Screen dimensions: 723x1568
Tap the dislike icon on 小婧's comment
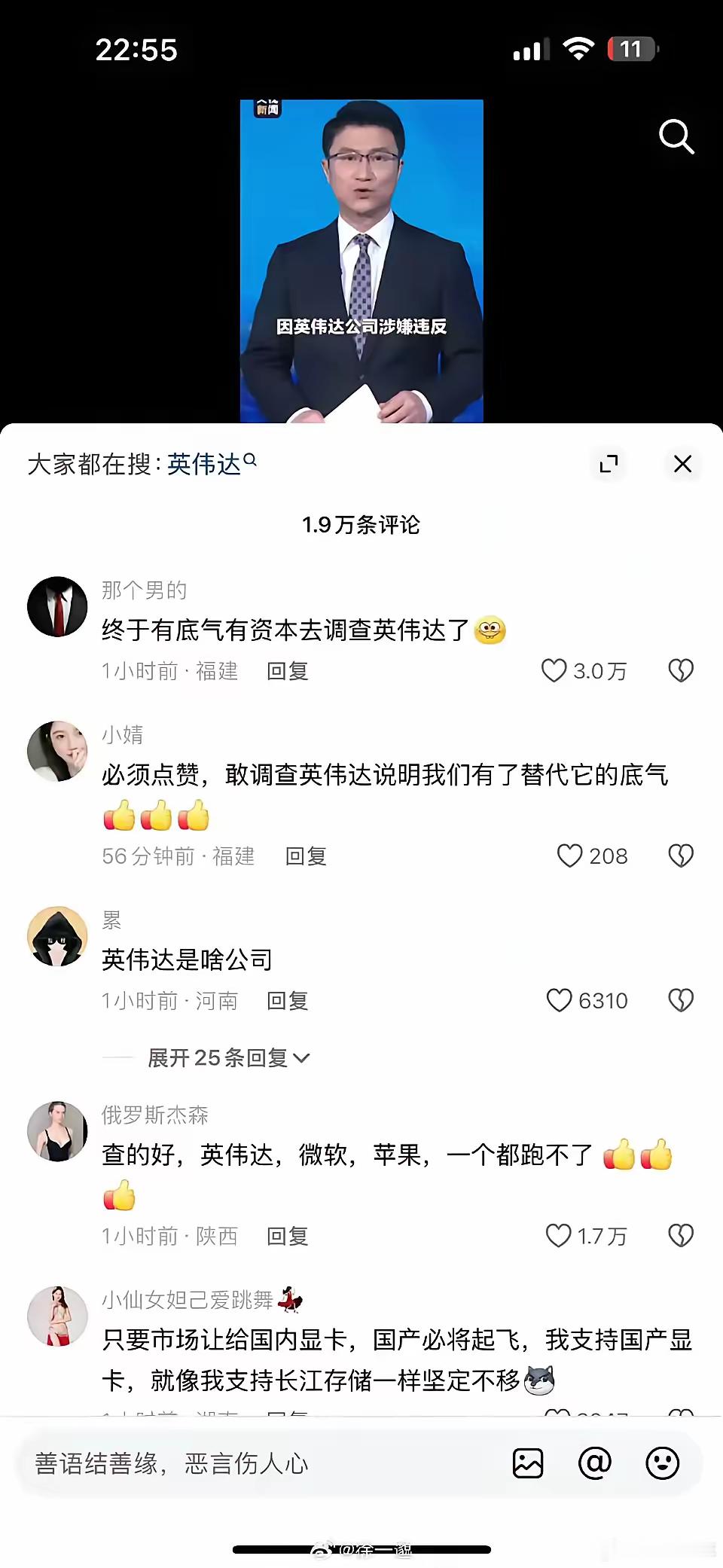click(680, 856)
